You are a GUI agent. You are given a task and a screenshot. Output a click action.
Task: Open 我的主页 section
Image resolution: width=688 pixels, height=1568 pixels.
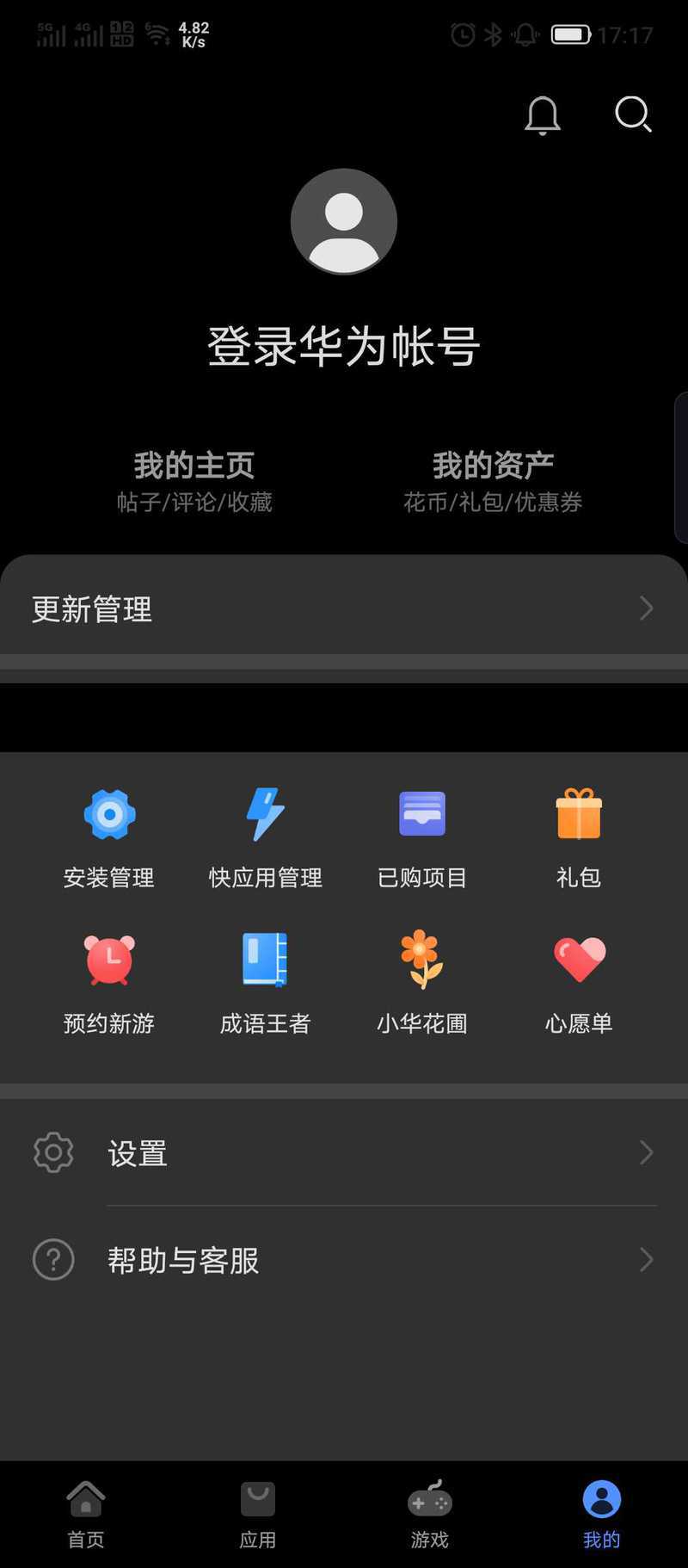(194, 482)
